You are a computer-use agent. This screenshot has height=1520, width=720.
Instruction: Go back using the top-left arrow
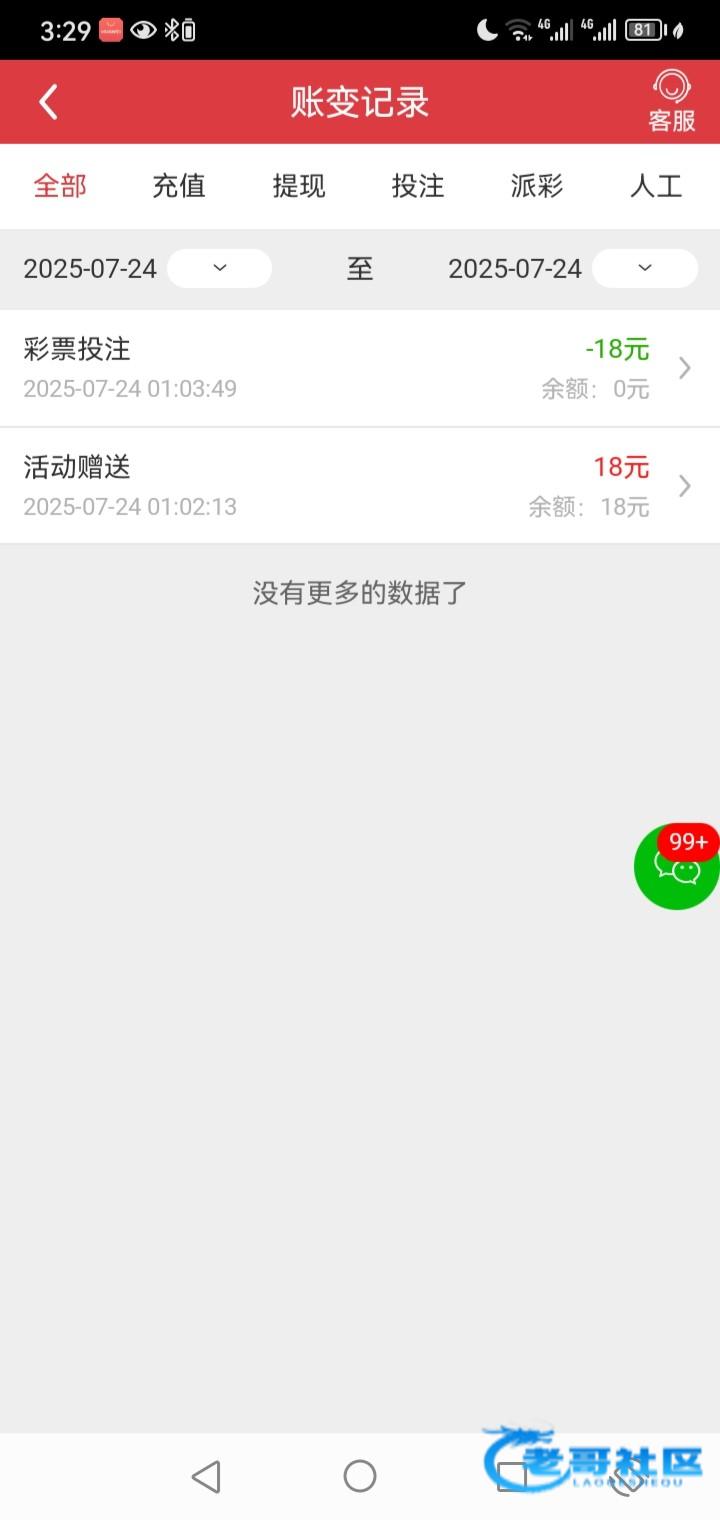tap(48, 102)
